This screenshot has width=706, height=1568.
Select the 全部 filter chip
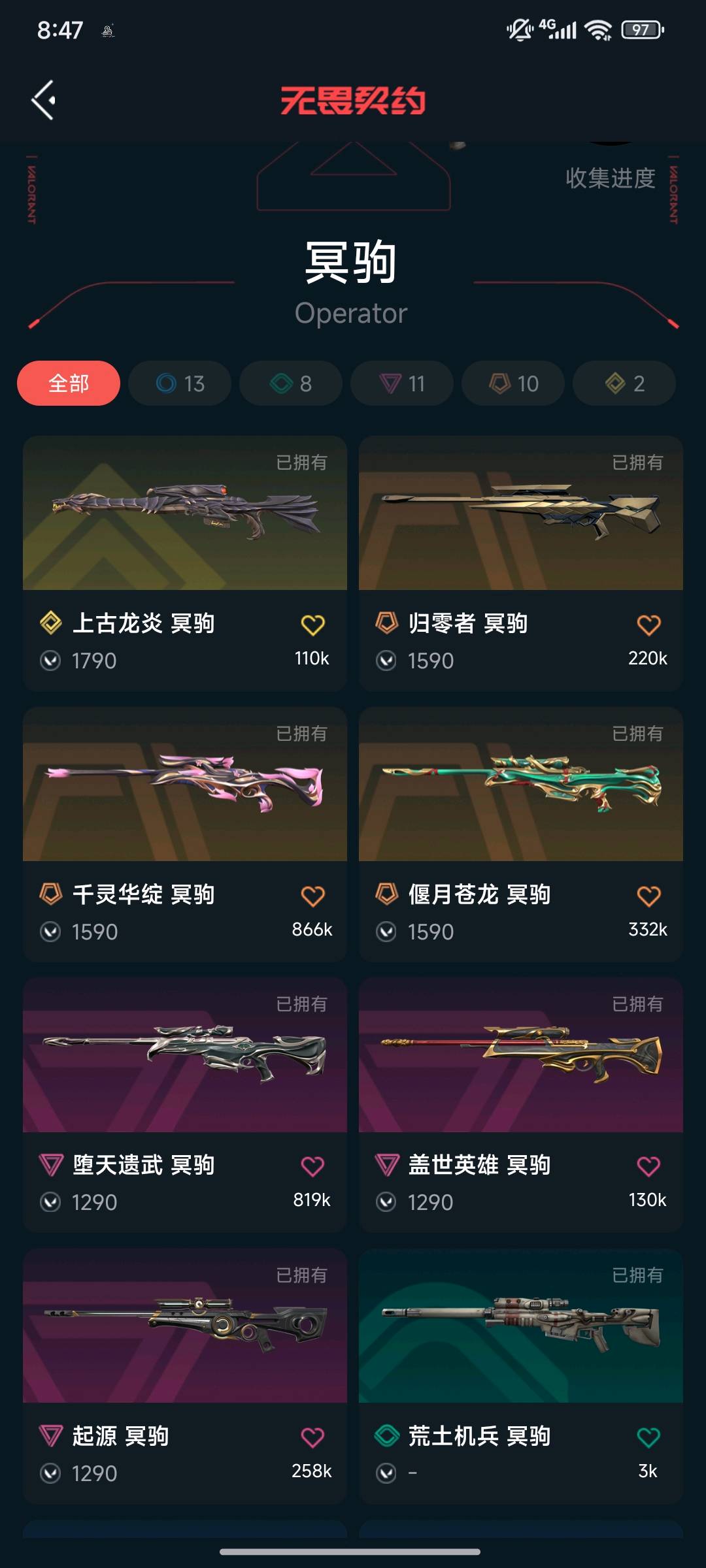click(x=69, y=384)
